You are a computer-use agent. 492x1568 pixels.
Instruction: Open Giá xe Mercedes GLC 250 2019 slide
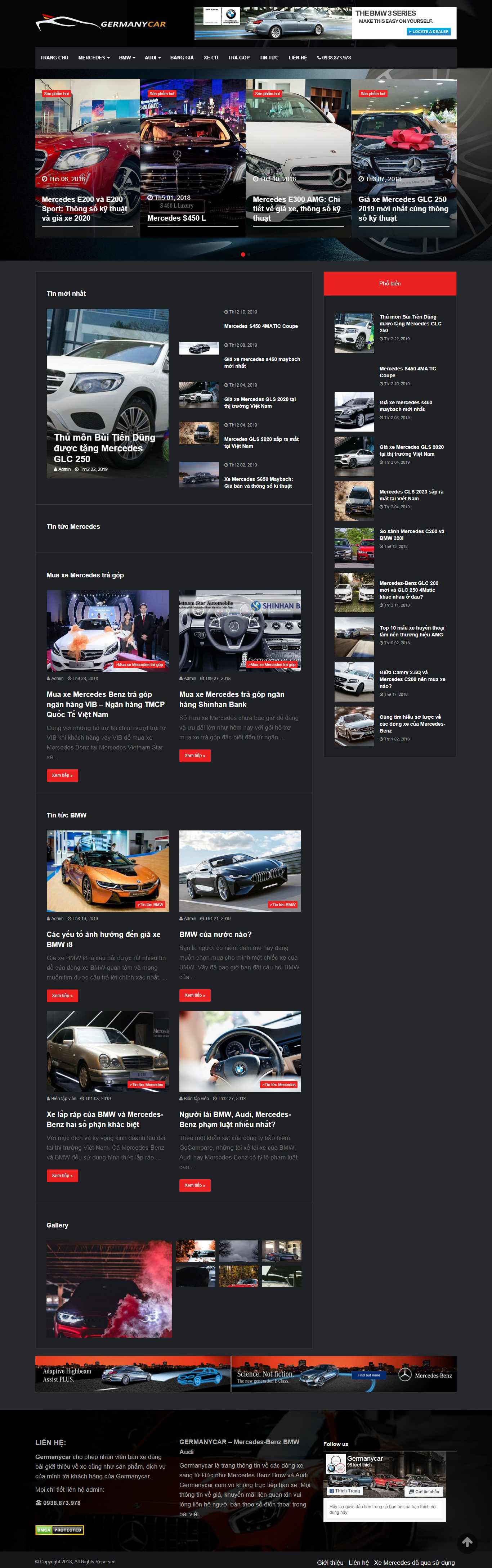pyautogui.click(x=403, y=208)
